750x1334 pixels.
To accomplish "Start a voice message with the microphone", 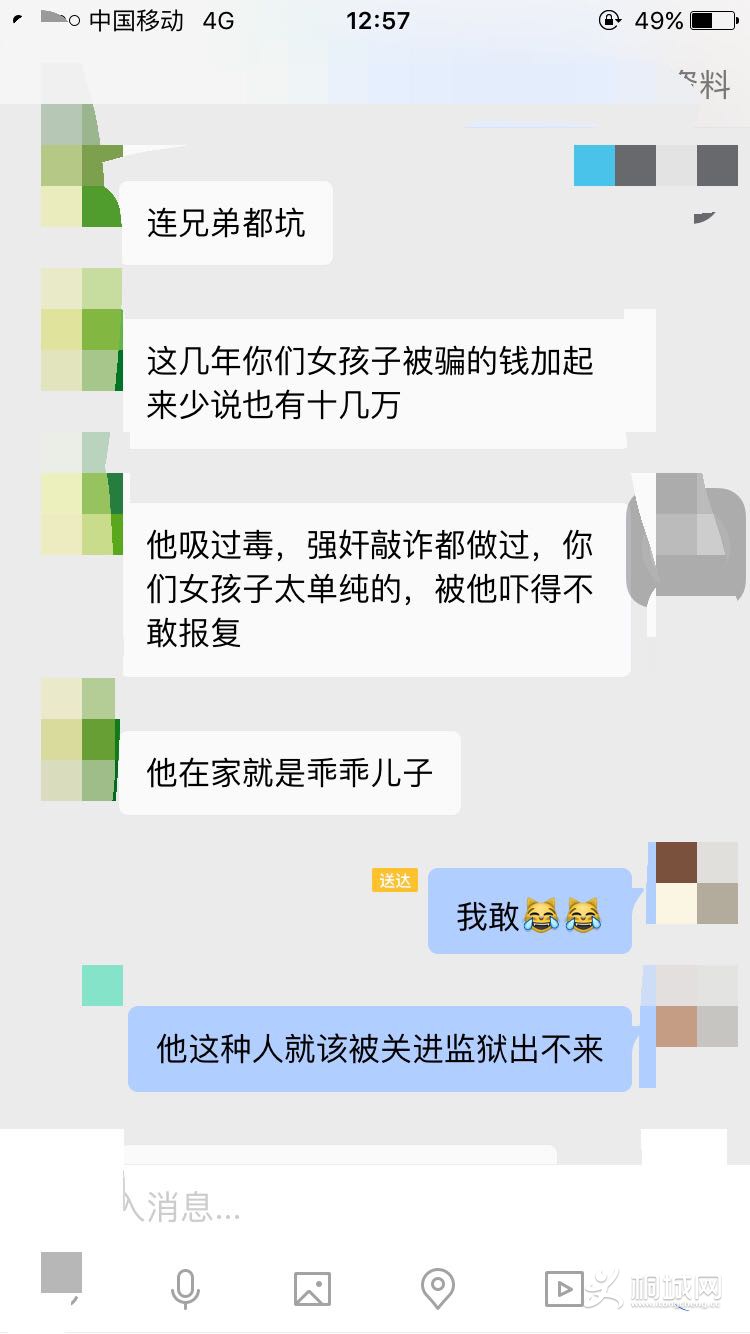I will click(185, 1289).
